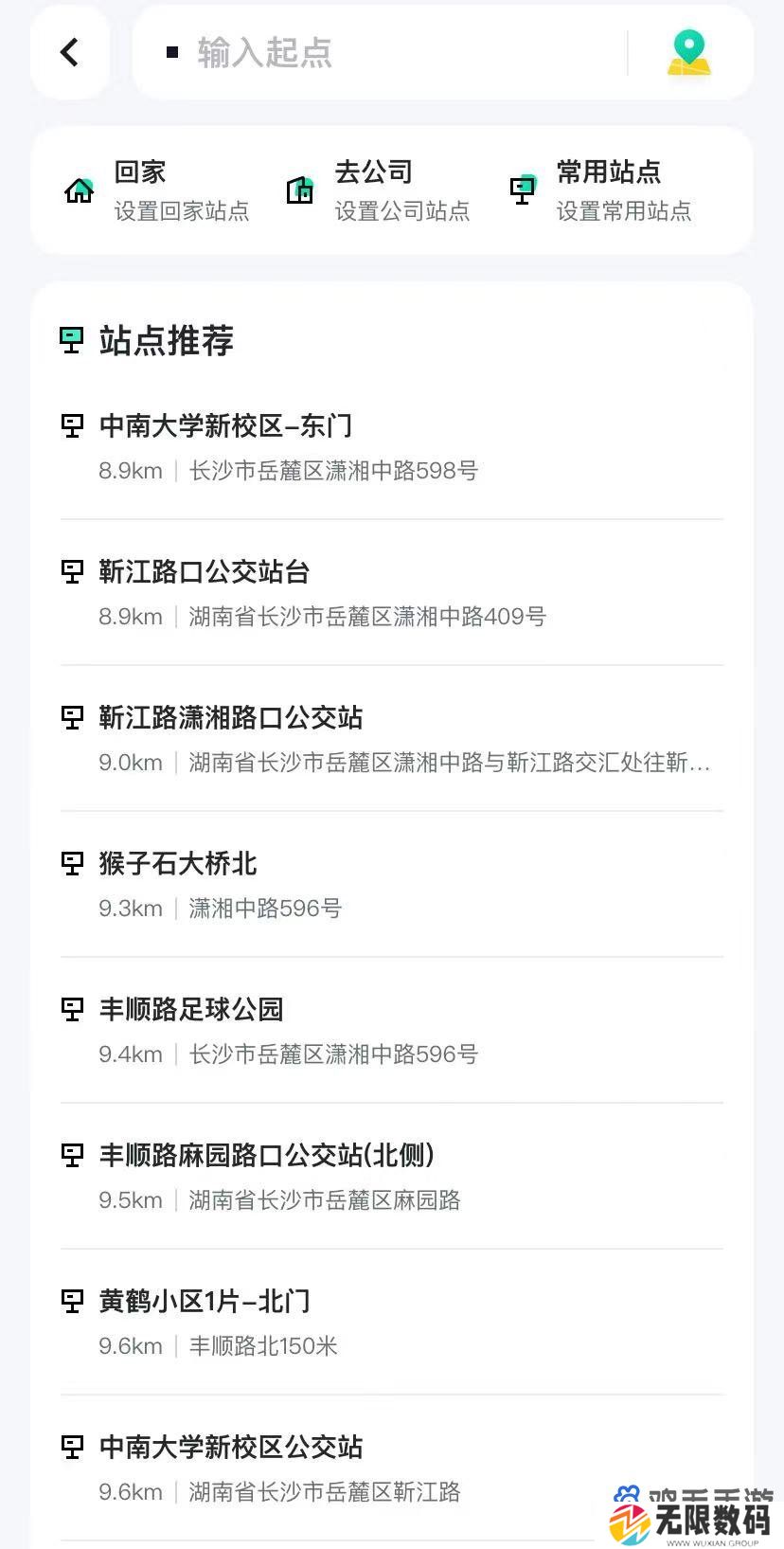The width and height of the screenshot is (784, 1549).
Task: Tap the 输入起点 input field
Action: pos(379,54)
